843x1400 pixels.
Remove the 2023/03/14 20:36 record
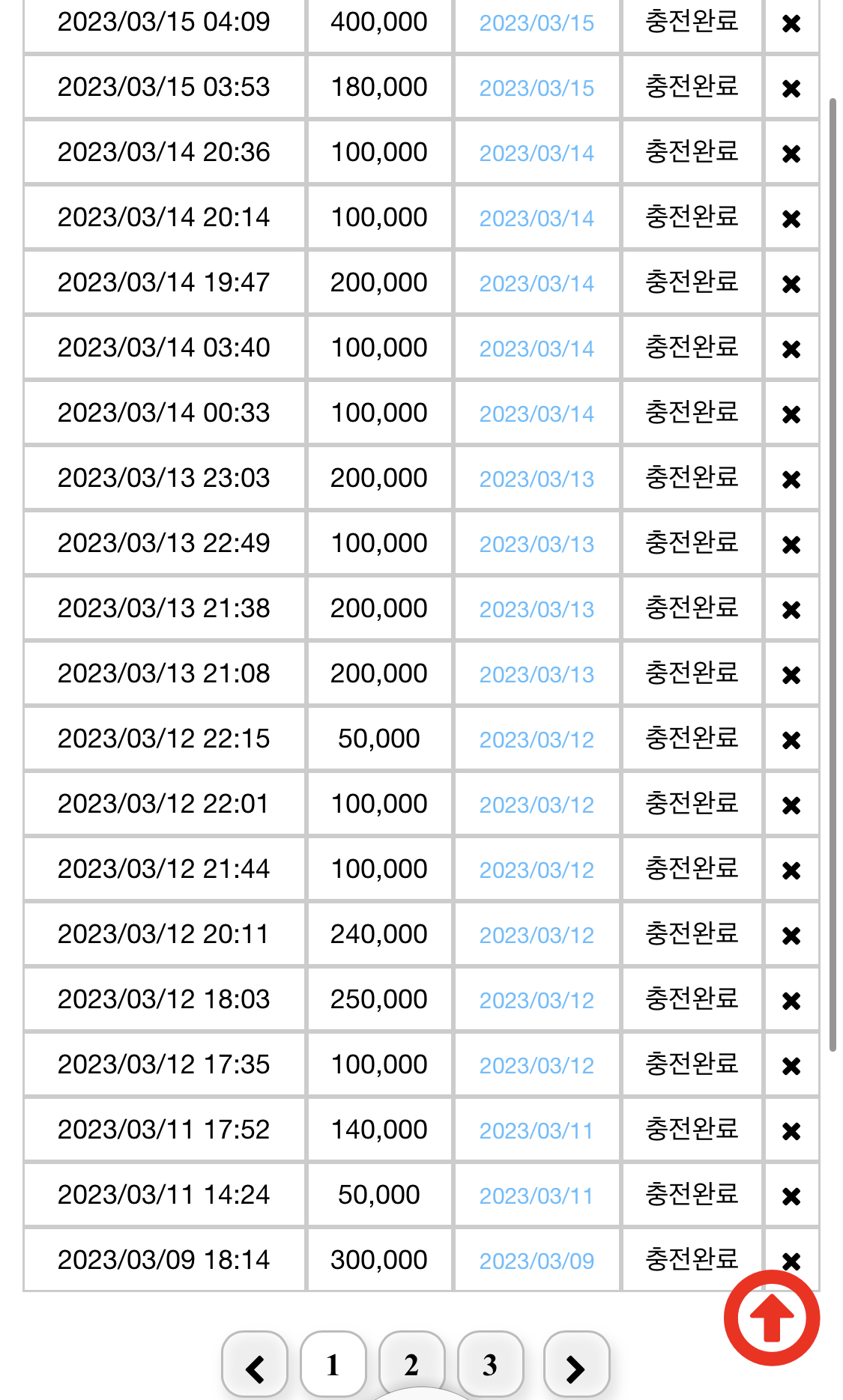[791, 154]
